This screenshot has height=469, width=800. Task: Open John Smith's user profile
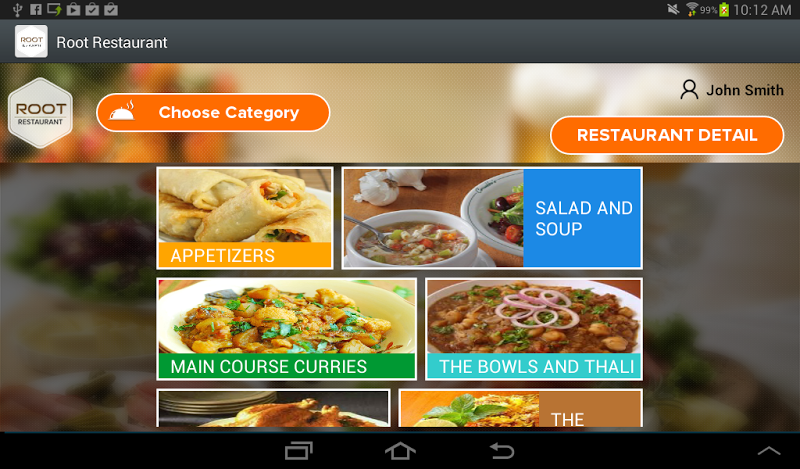pos(732,90)
